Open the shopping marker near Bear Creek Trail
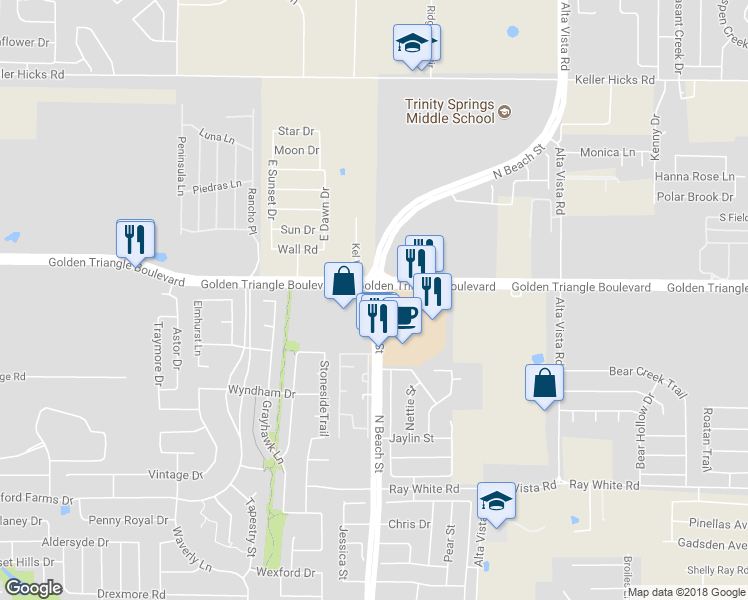 coord(544,384)
